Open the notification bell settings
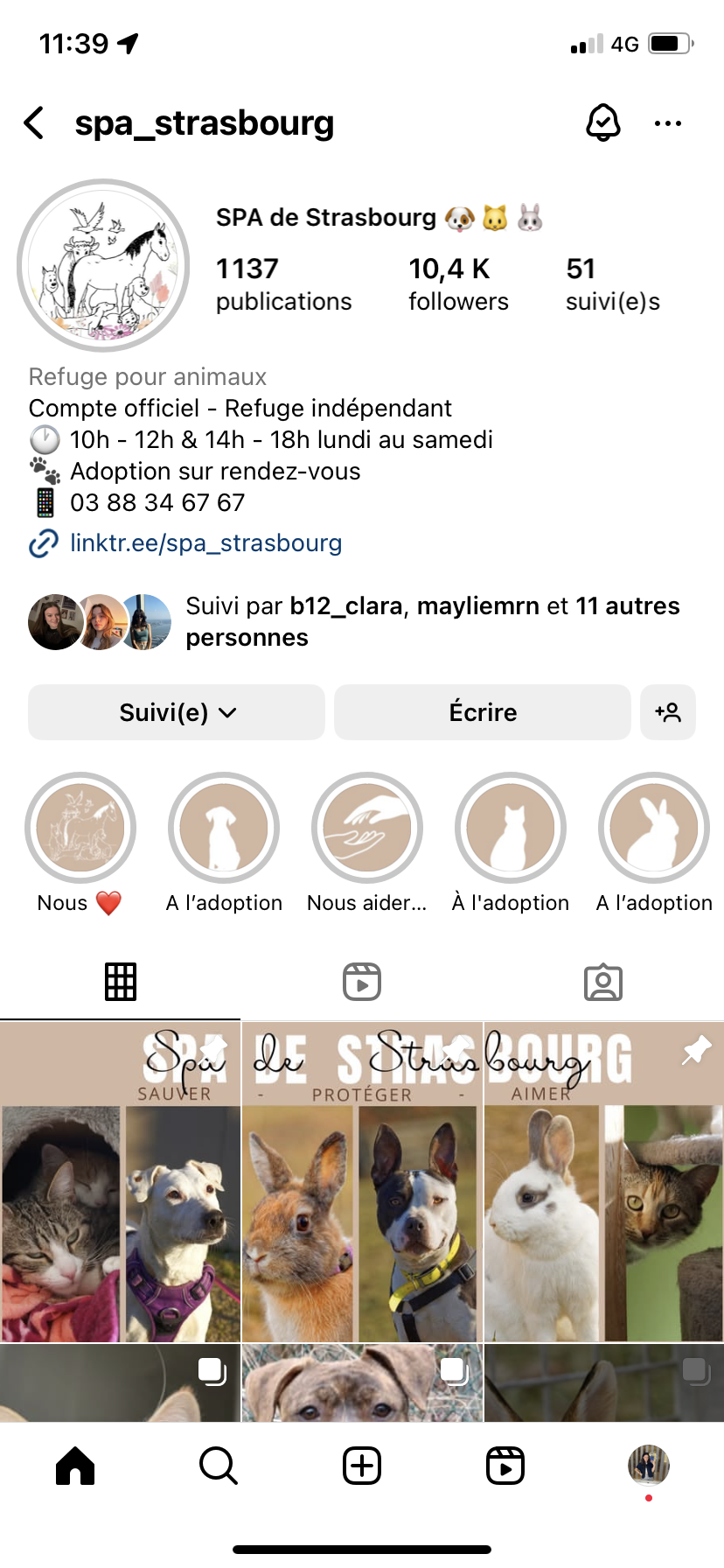724x1568 pixels. [602, 123]
